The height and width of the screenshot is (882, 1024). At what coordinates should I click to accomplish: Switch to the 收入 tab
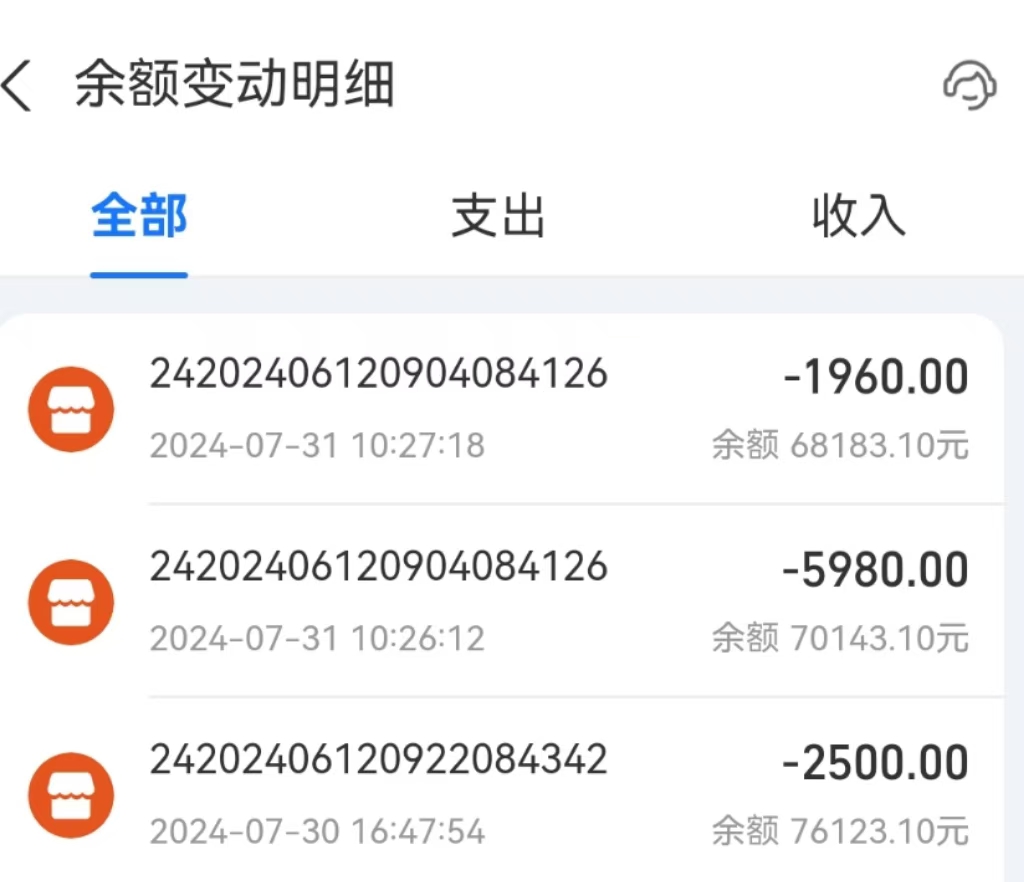click(858, 216)
